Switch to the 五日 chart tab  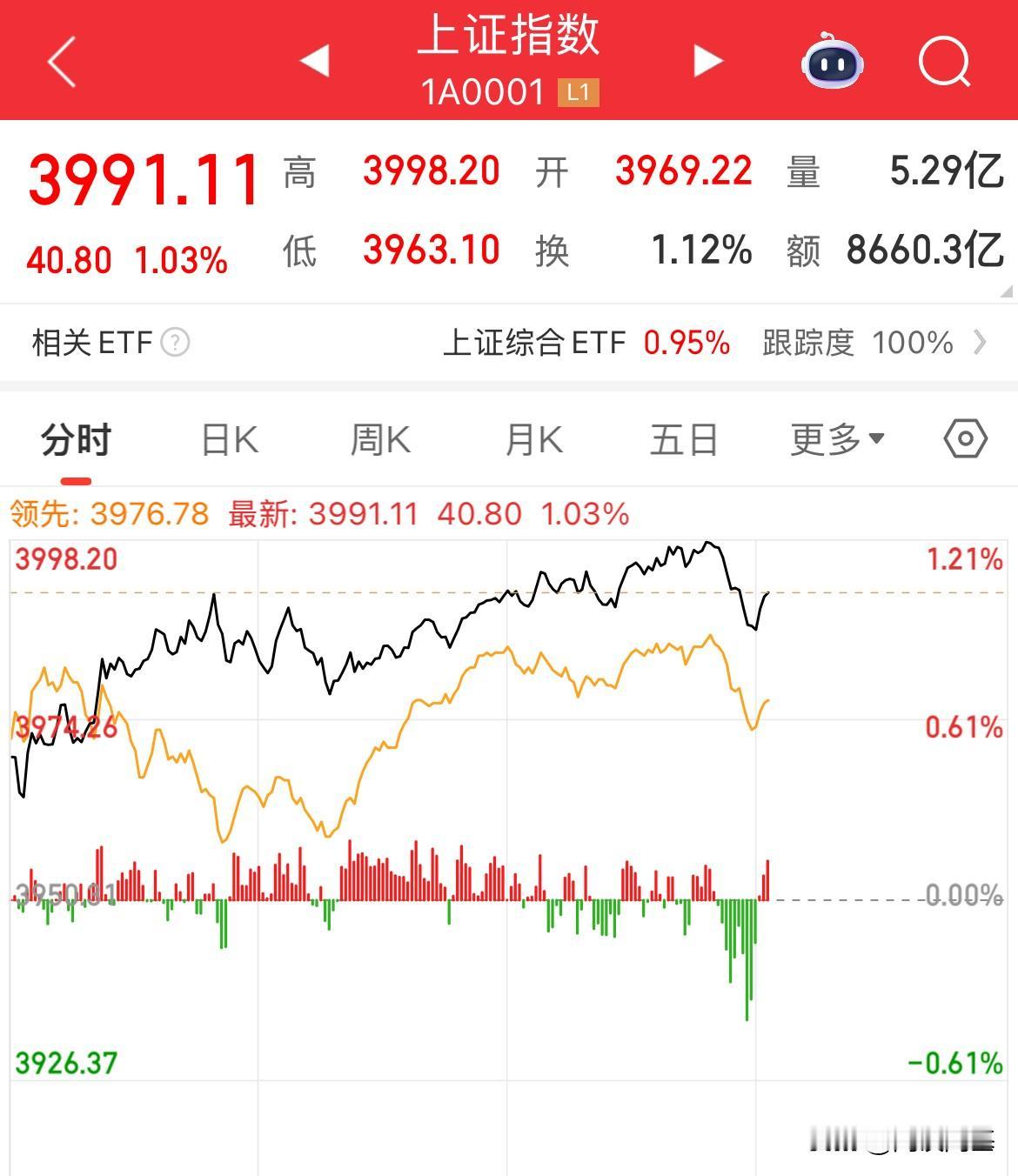684,440
